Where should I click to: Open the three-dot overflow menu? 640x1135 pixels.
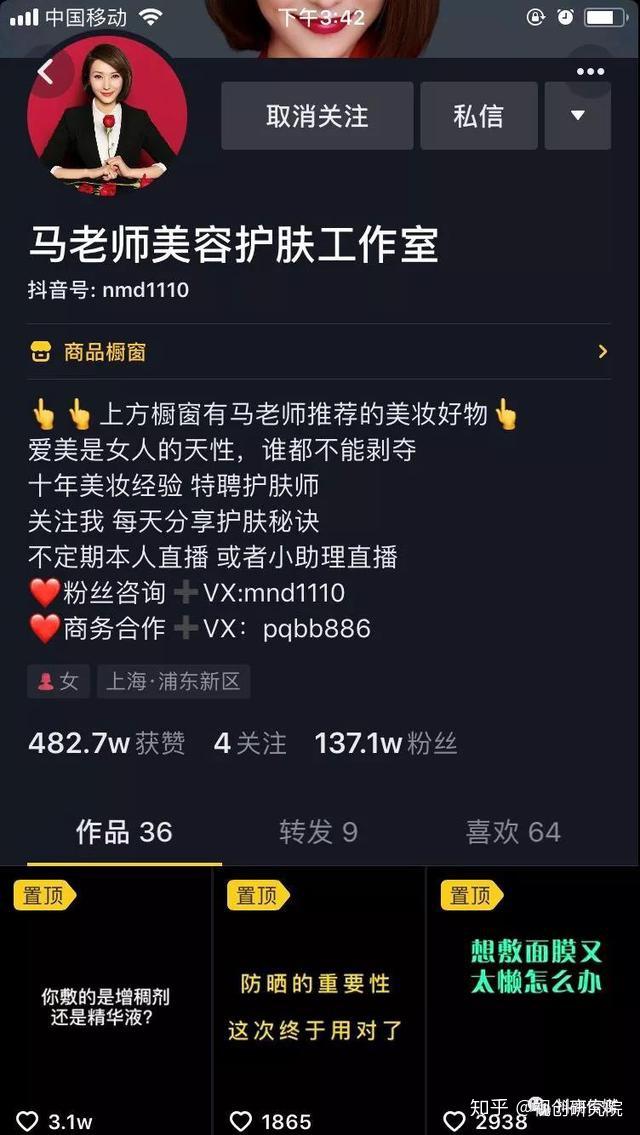[590, 71]
